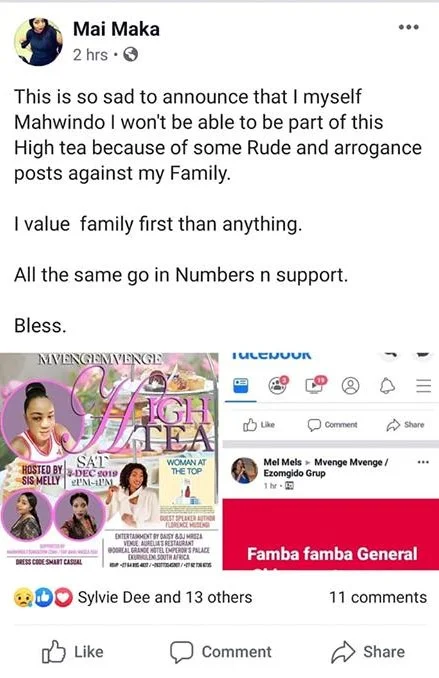Open the 11 comments
Viewport: 439px width, 678px height.
378,598
